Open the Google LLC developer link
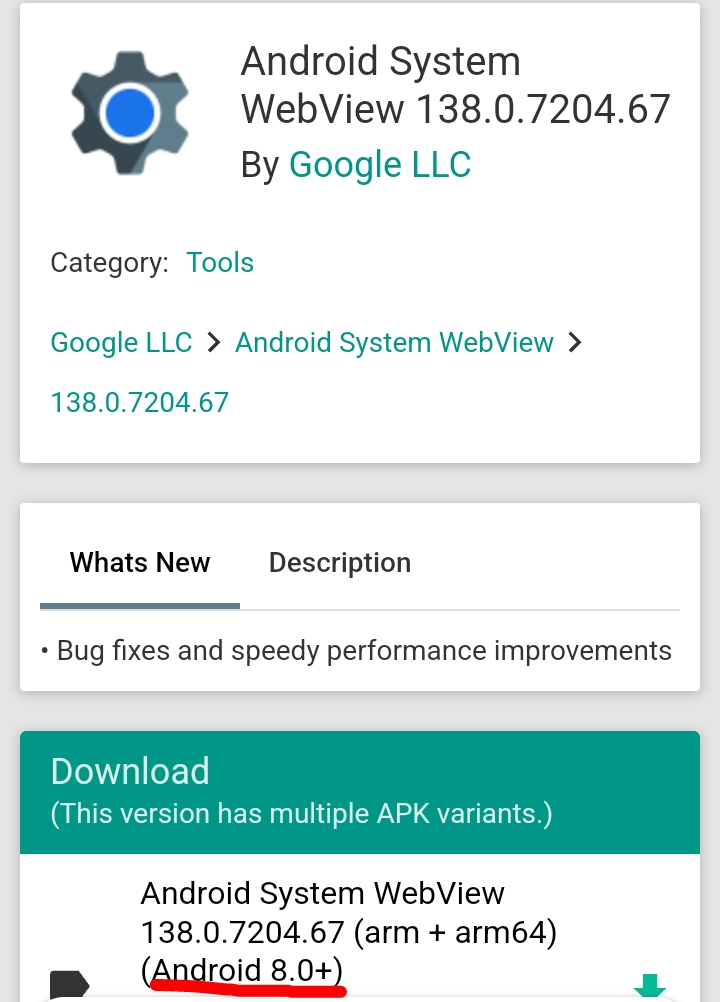This screenshot has height=1002, width=720. 379,165
